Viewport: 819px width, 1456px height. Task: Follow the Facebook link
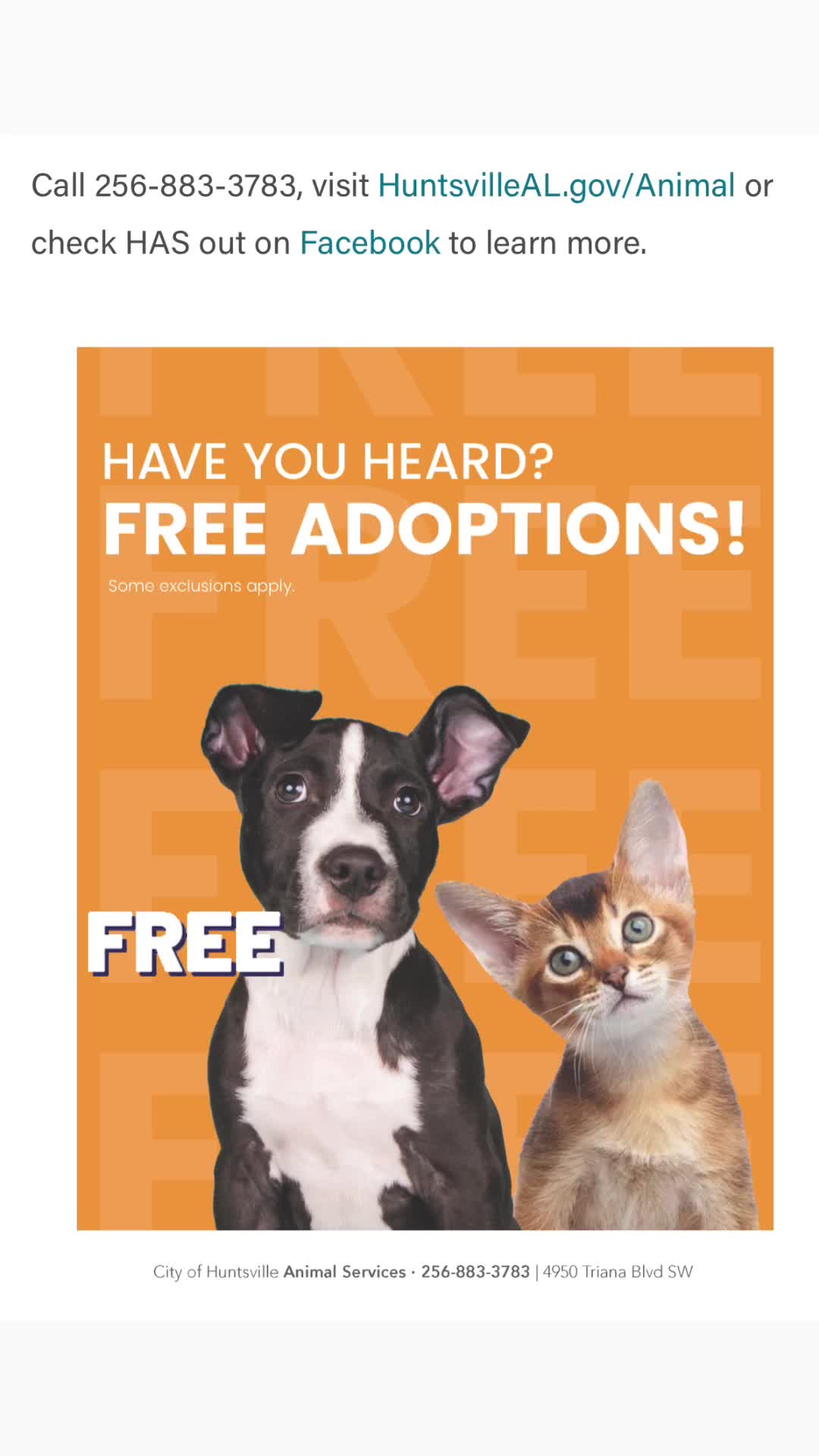coord(369,243)
